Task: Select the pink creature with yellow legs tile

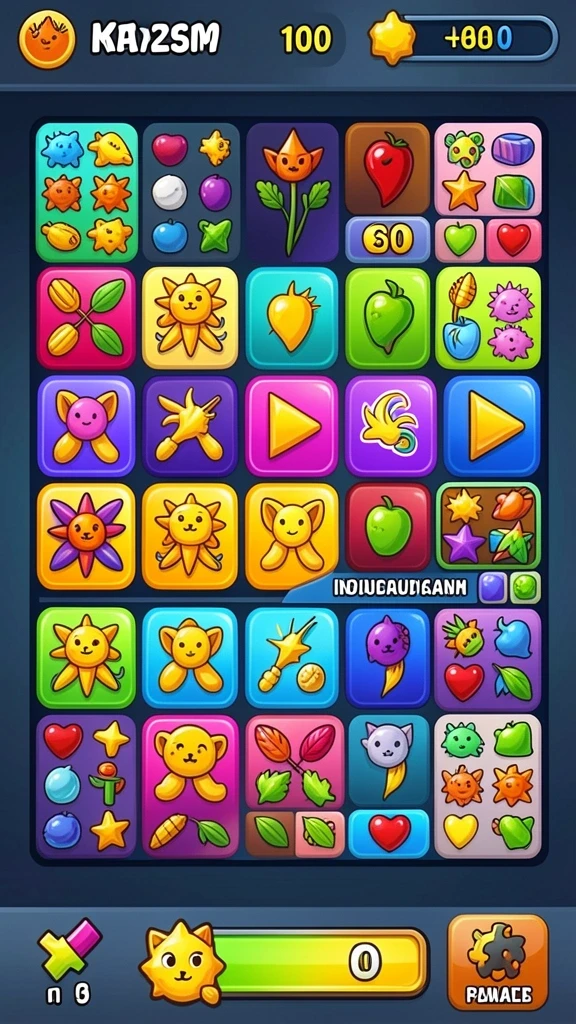Action: pos(86,426)
